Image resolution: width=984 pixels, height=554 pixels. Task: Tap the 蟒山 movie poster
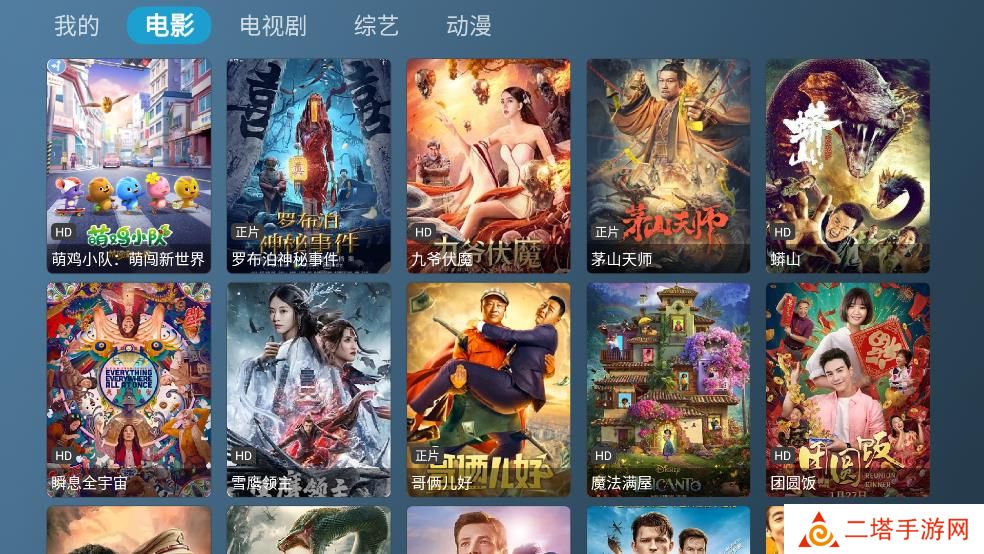click(x=848, y=165)
